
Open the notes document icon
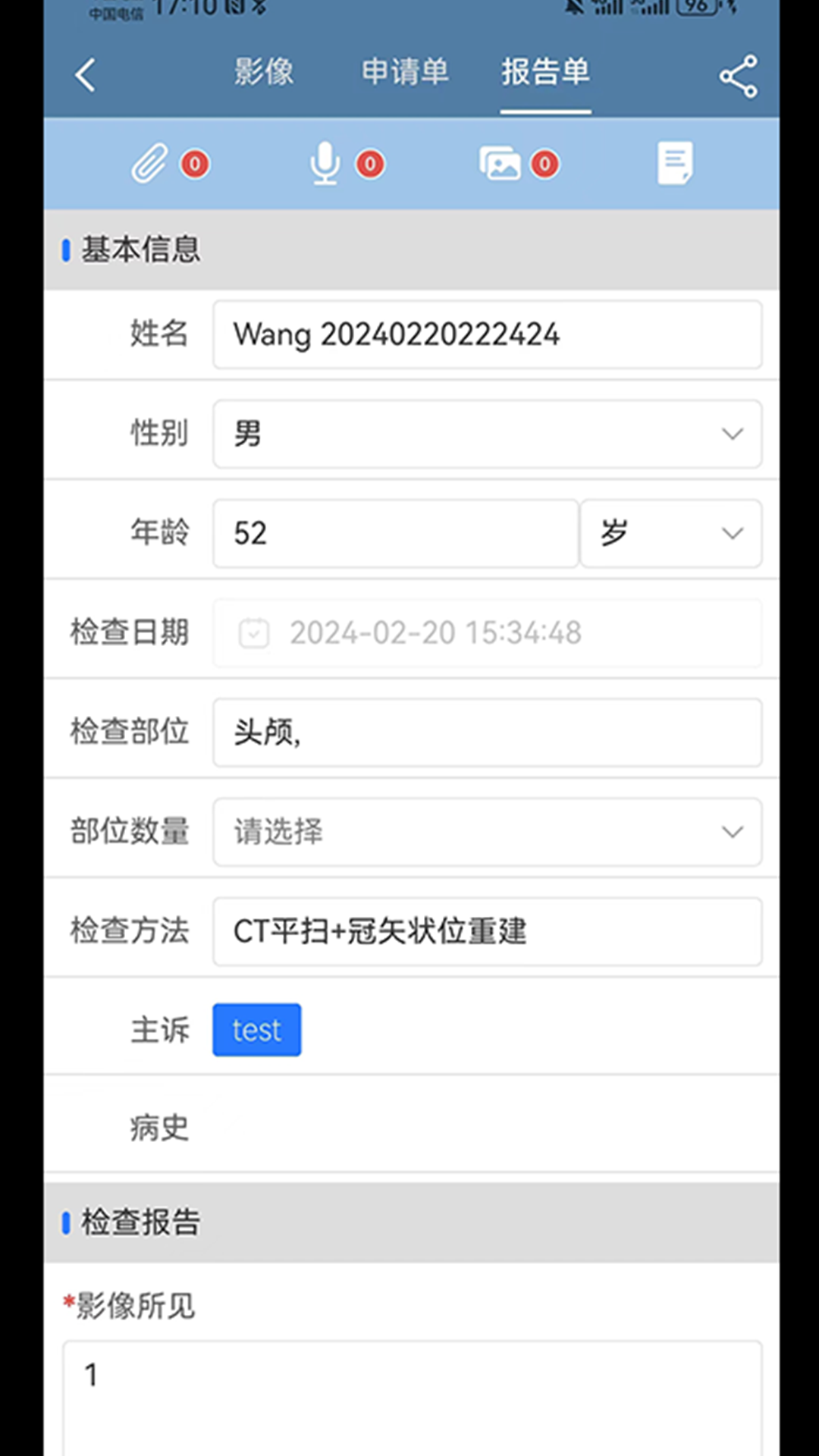674,163
